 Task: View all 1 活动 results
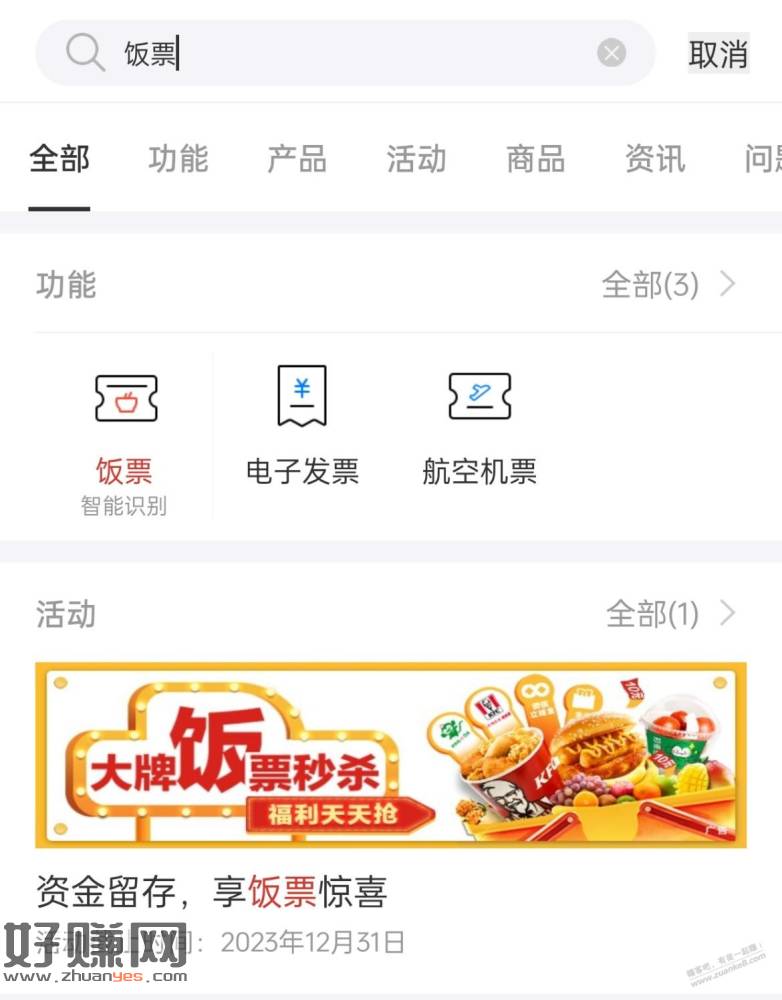[x=670, y=613]
